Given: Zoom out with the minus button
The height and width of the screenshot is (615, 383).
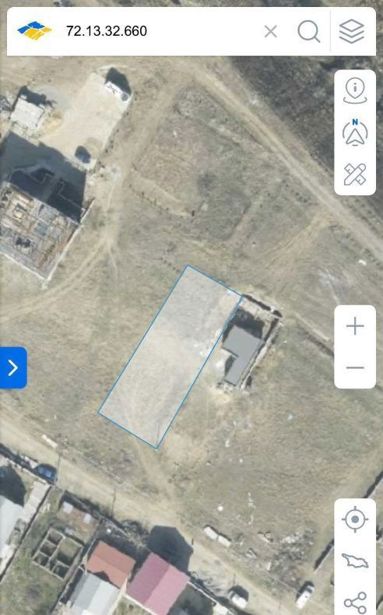Looking at the screenshot, I should tap(355, 368).
